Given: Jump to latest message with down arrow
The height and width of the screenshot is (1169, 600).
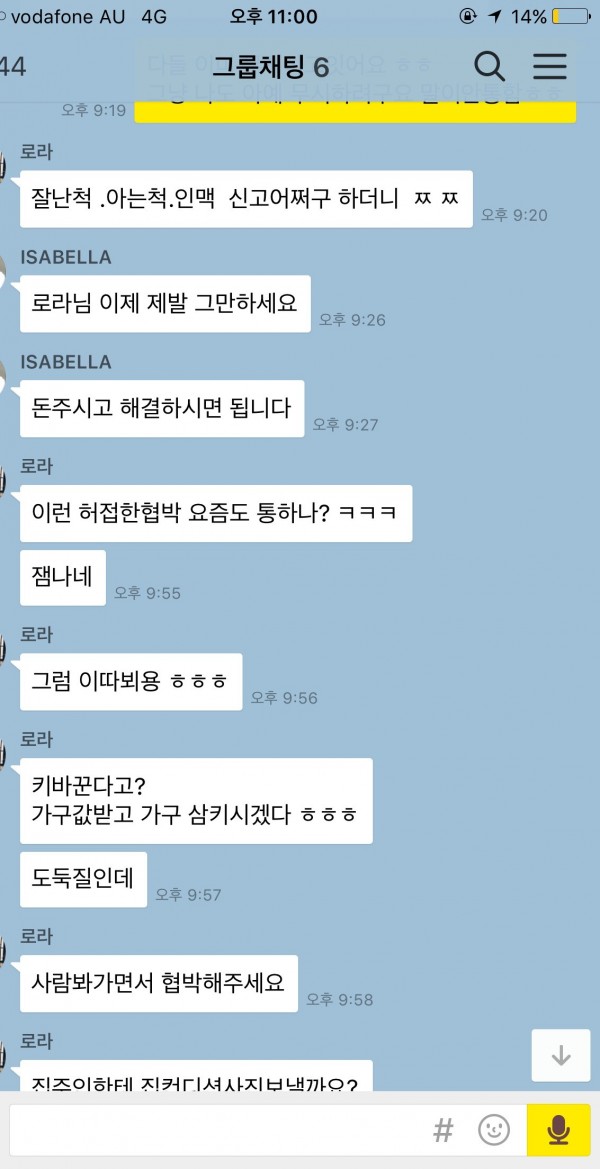Looking at the screenshot, I should pos(560,1054).
